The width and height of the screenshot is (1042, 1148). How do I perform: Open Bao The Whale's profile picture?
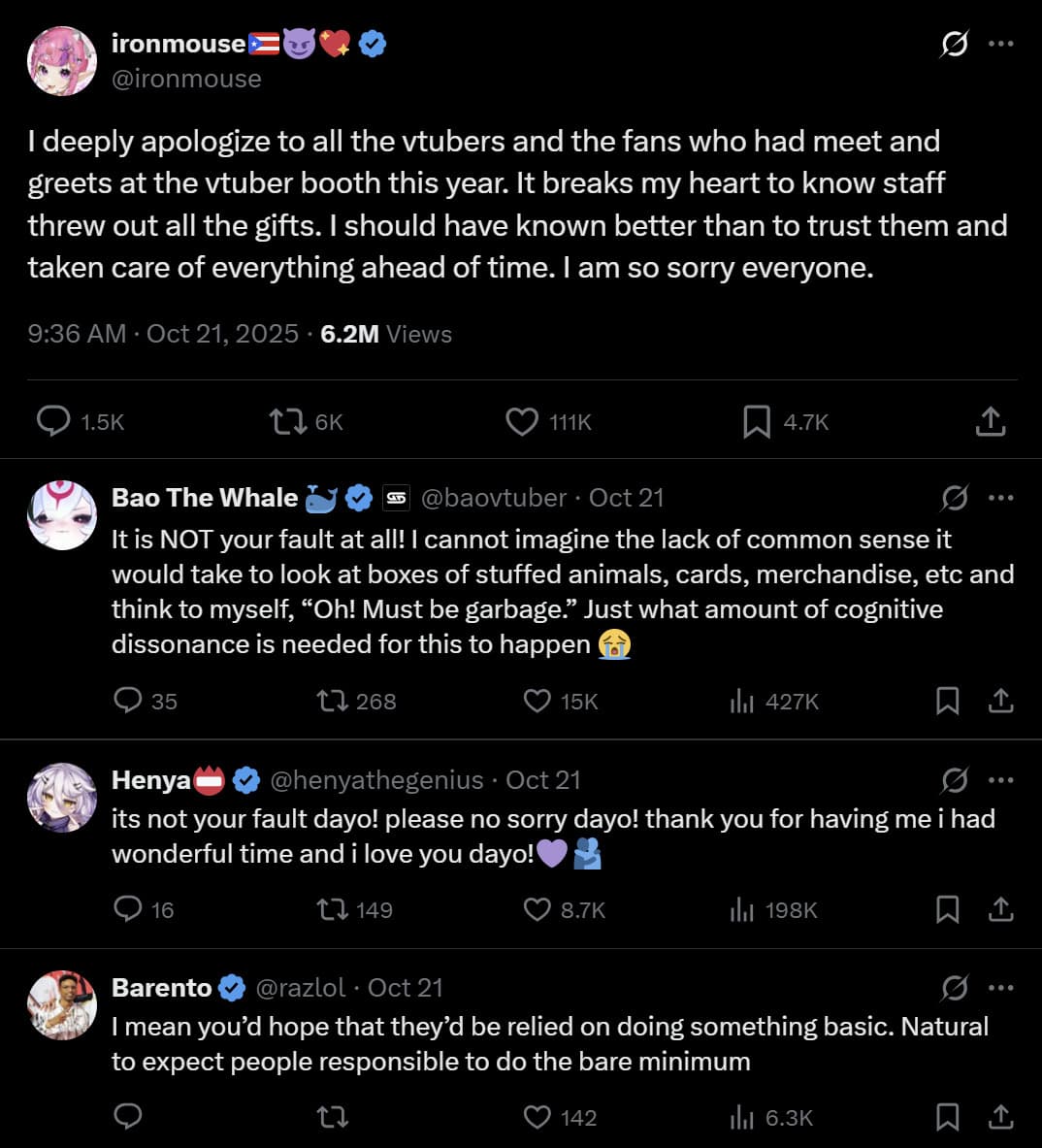(x=62, y=515)
